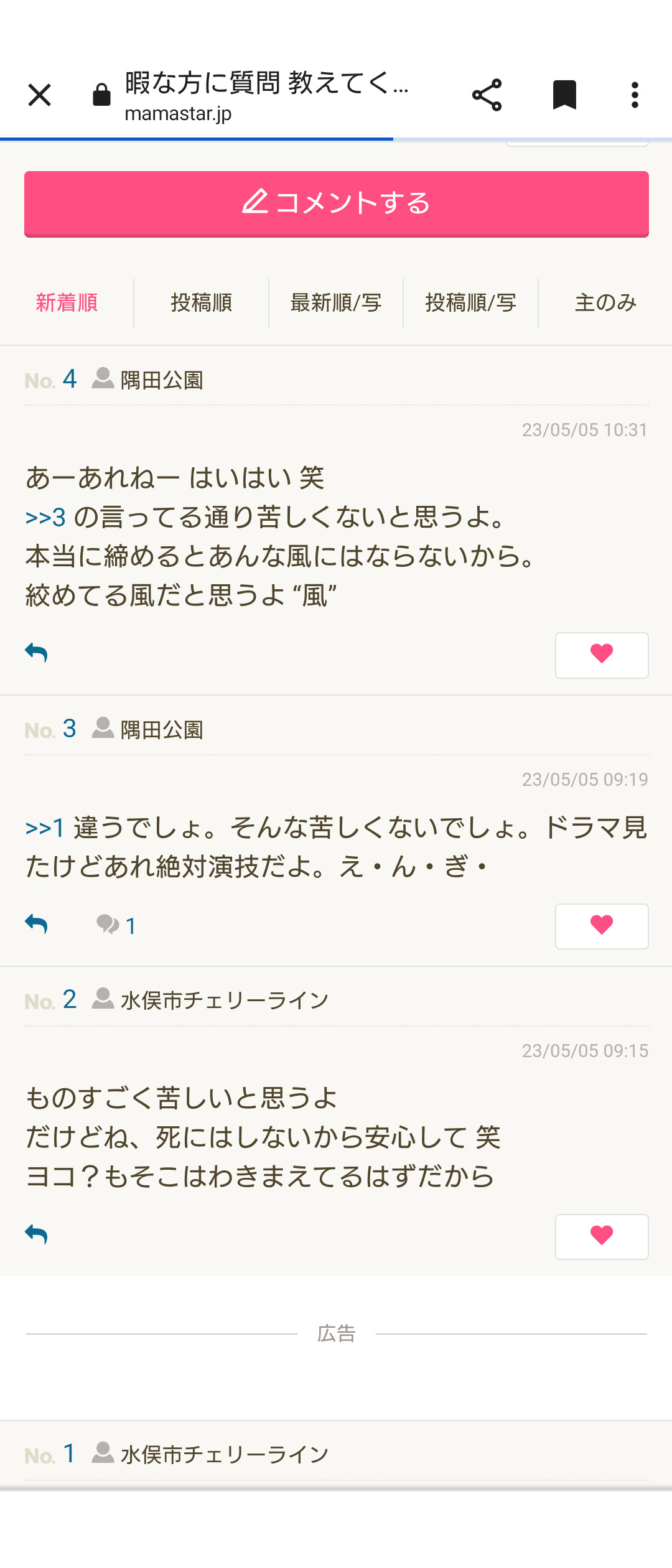Like comment No. 4 with the heart
Viewport: 672px width, 1568px height.
602,655
